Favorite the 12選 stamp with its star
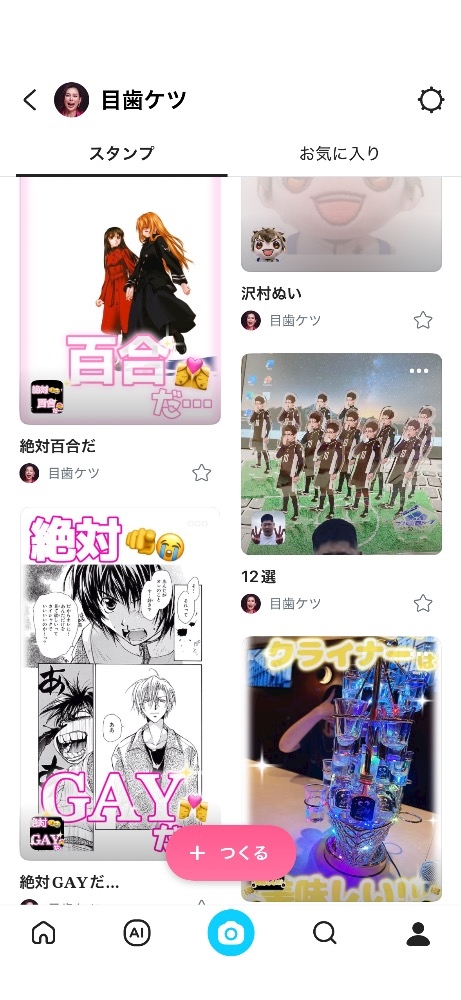Screen dimensions: 461x1000 [423, 603]
